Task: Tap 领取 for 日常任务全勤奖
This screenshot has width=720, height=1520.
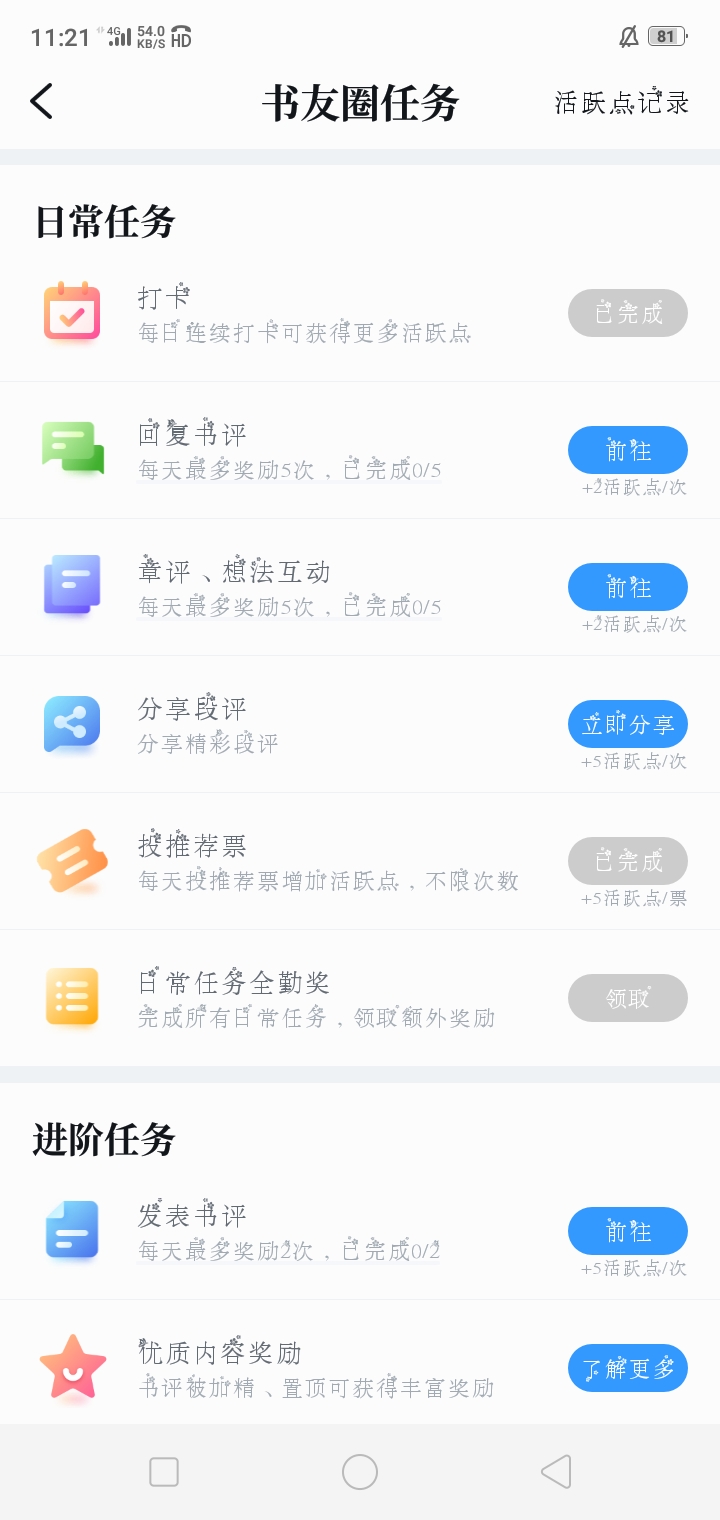Action: tap(627, 998)
